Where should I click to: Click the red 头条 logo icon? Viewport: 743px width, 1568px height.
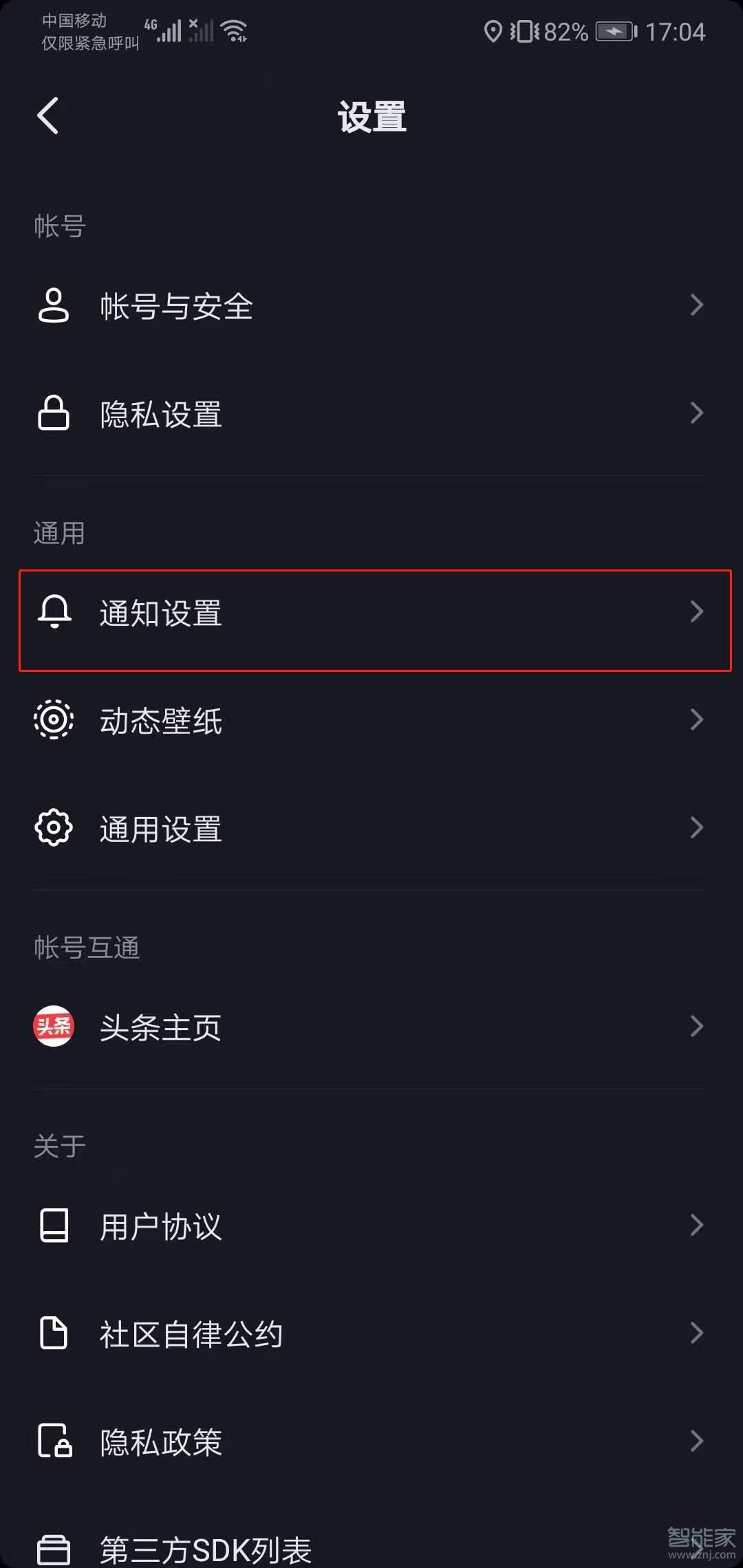[54, 1027]
